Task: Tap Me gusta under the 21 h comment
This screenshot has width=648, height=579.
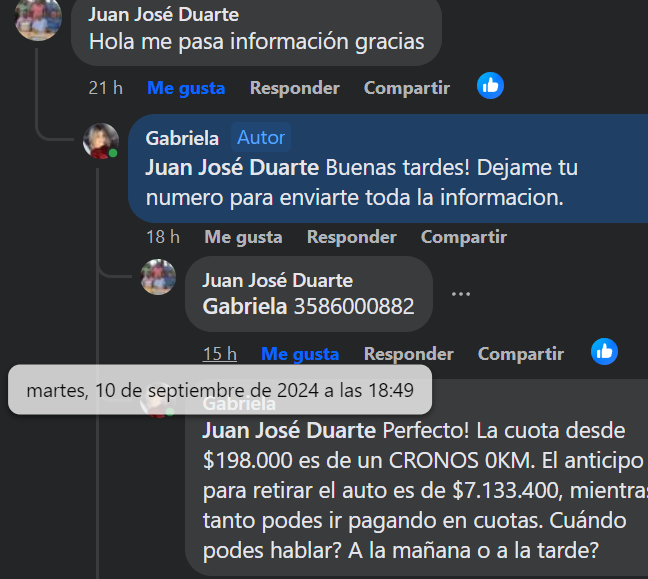Action: [x=186, y=88]
